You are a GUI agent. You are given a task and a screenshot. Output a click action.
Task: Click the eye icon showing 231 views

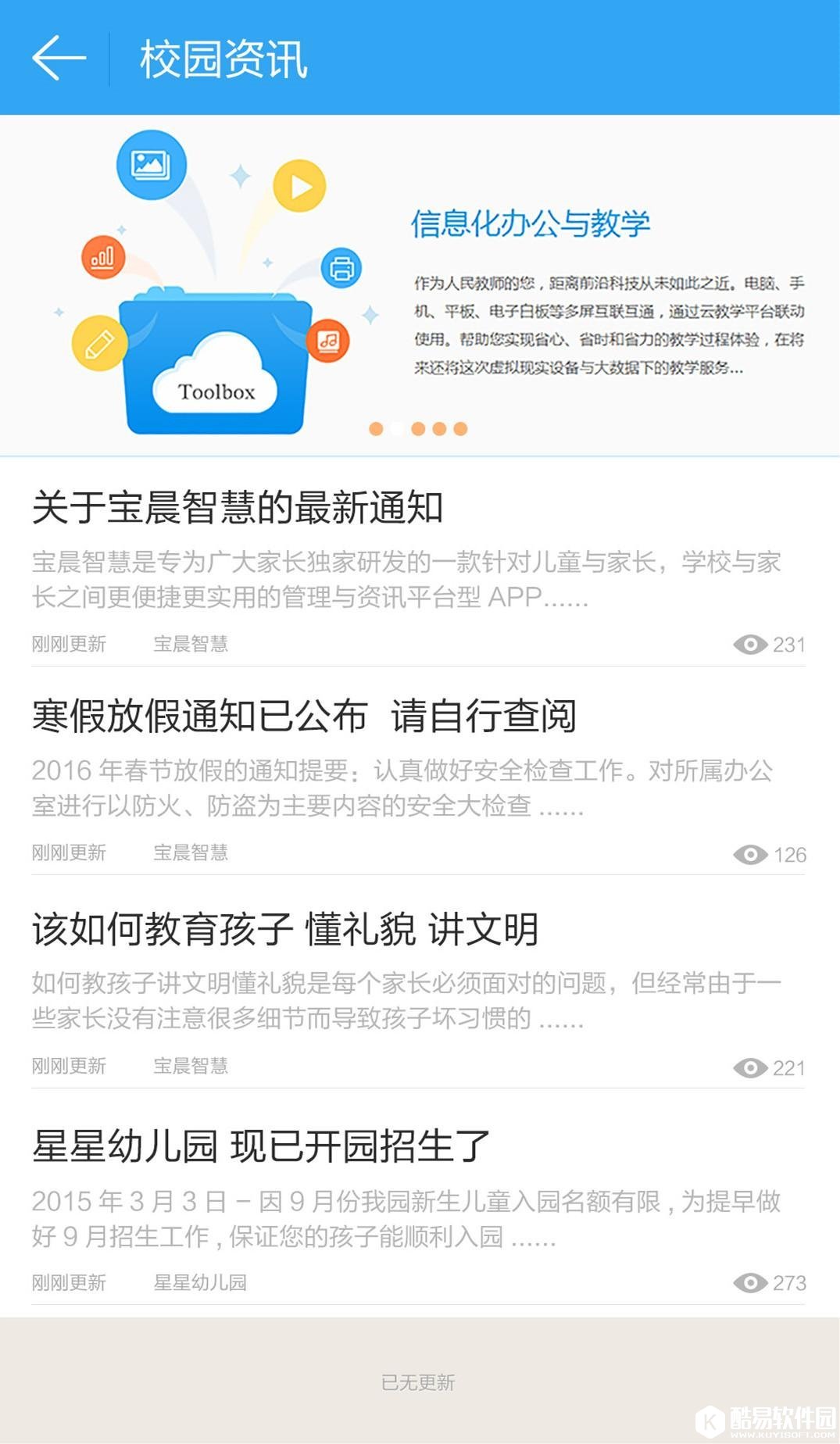click(x=749, y=644)
